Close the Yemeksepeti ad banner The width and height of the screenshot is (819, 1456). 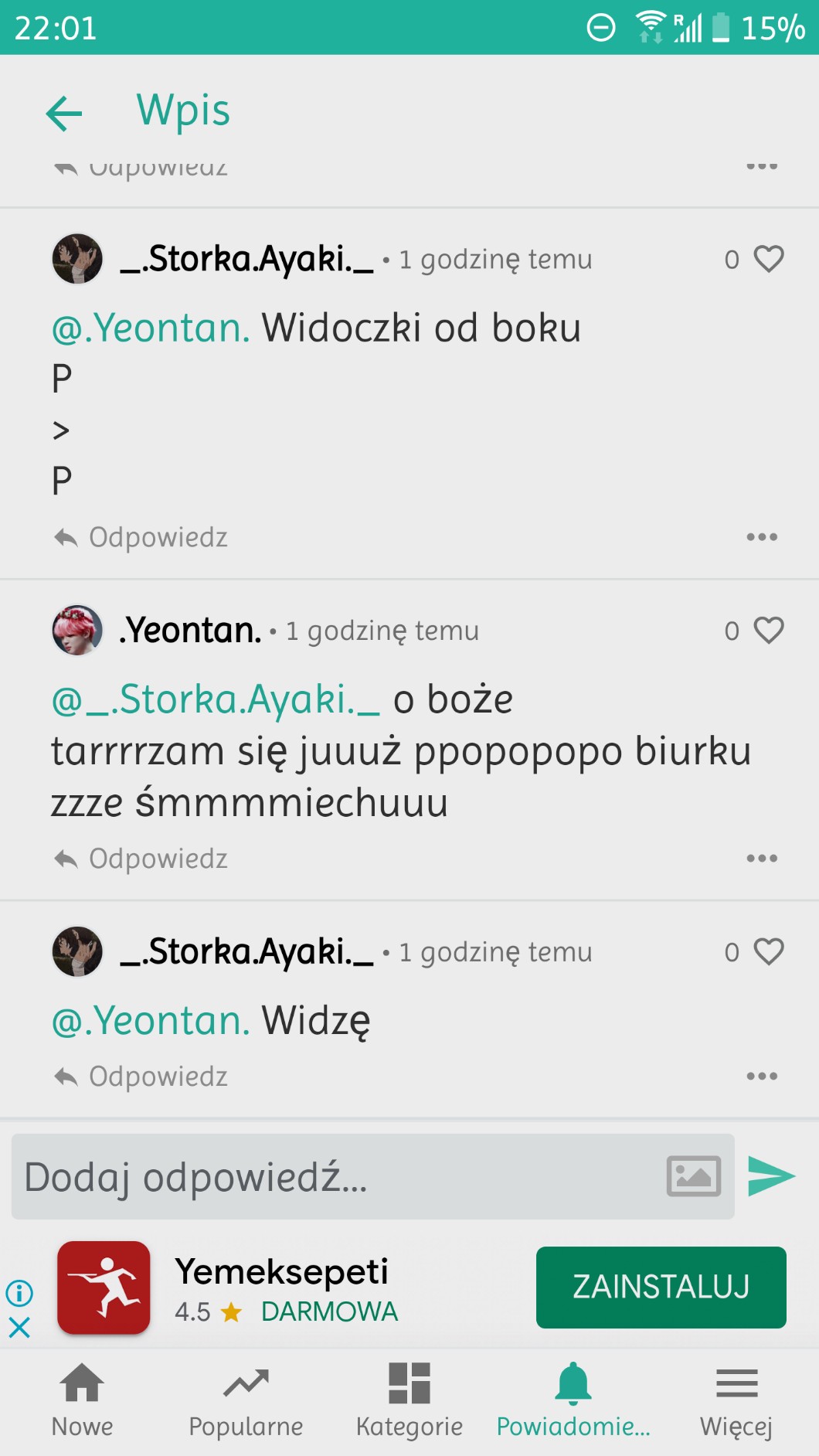click(19, 1328)
